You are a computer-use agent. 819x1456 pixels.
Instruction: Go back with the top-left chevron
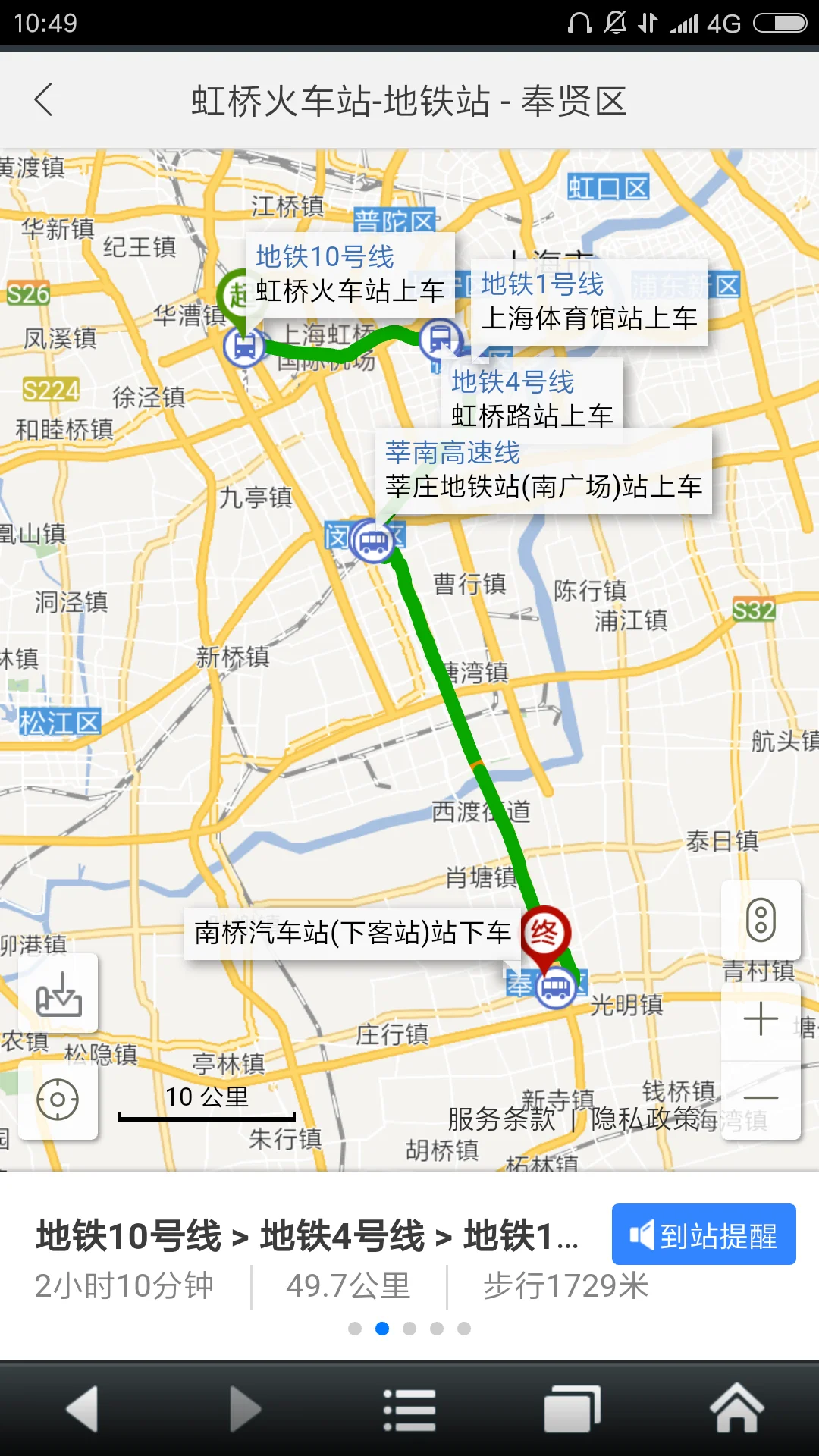point(43,101)
